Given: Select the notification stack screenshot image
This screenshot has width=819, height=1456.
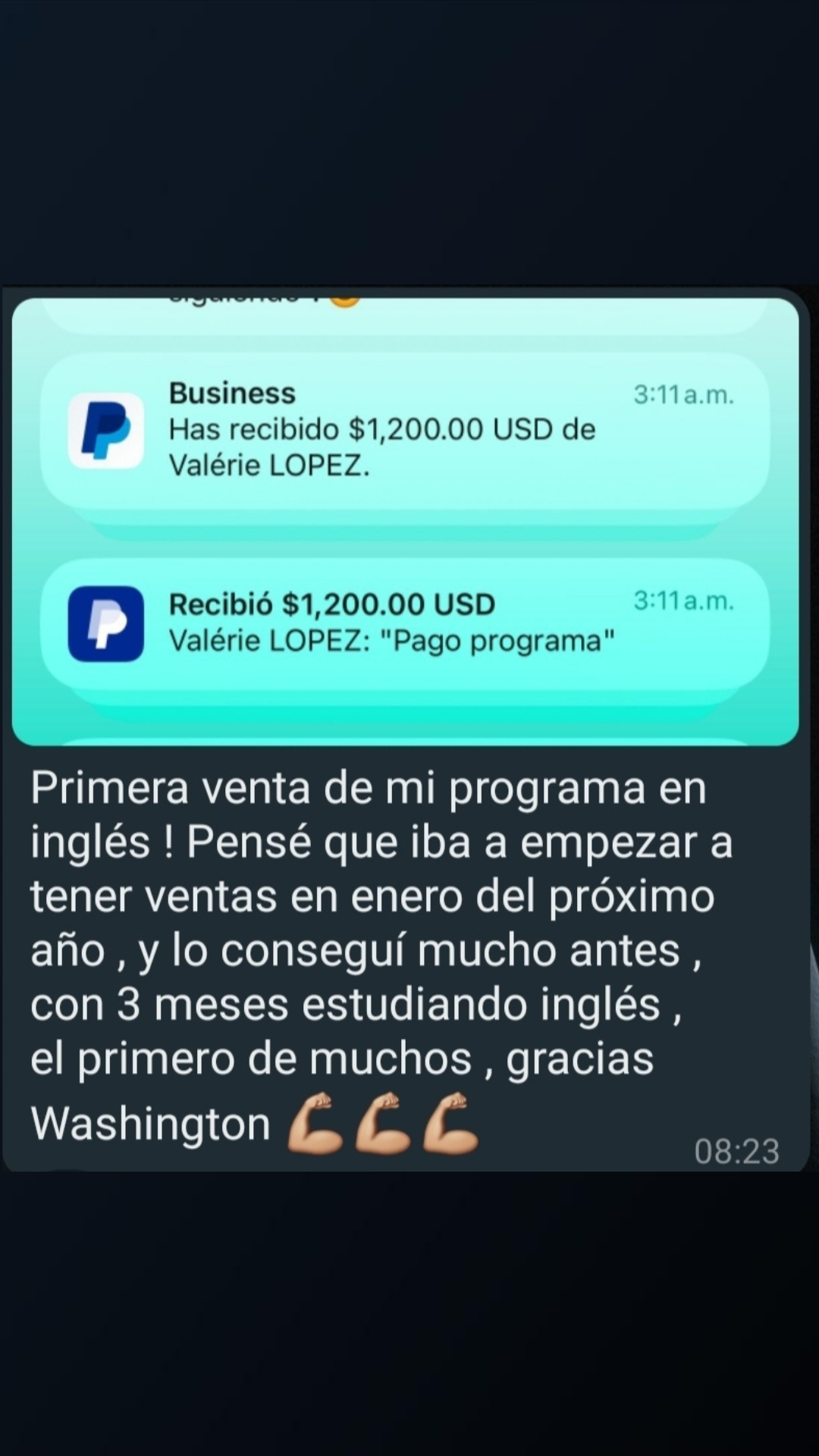Looking at the screenshot, I should [409, 519].
